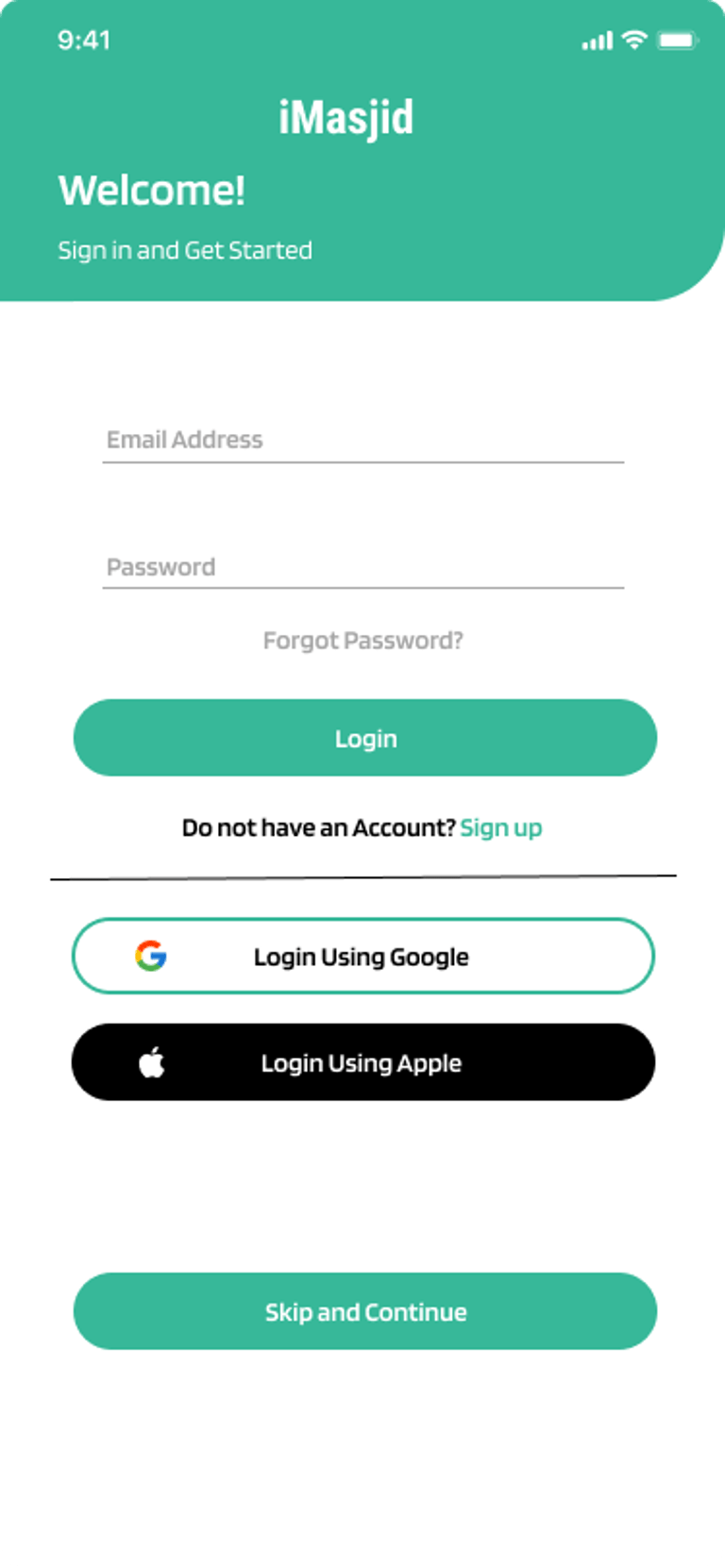Open the Sign up link

click(x=500, y=828)
